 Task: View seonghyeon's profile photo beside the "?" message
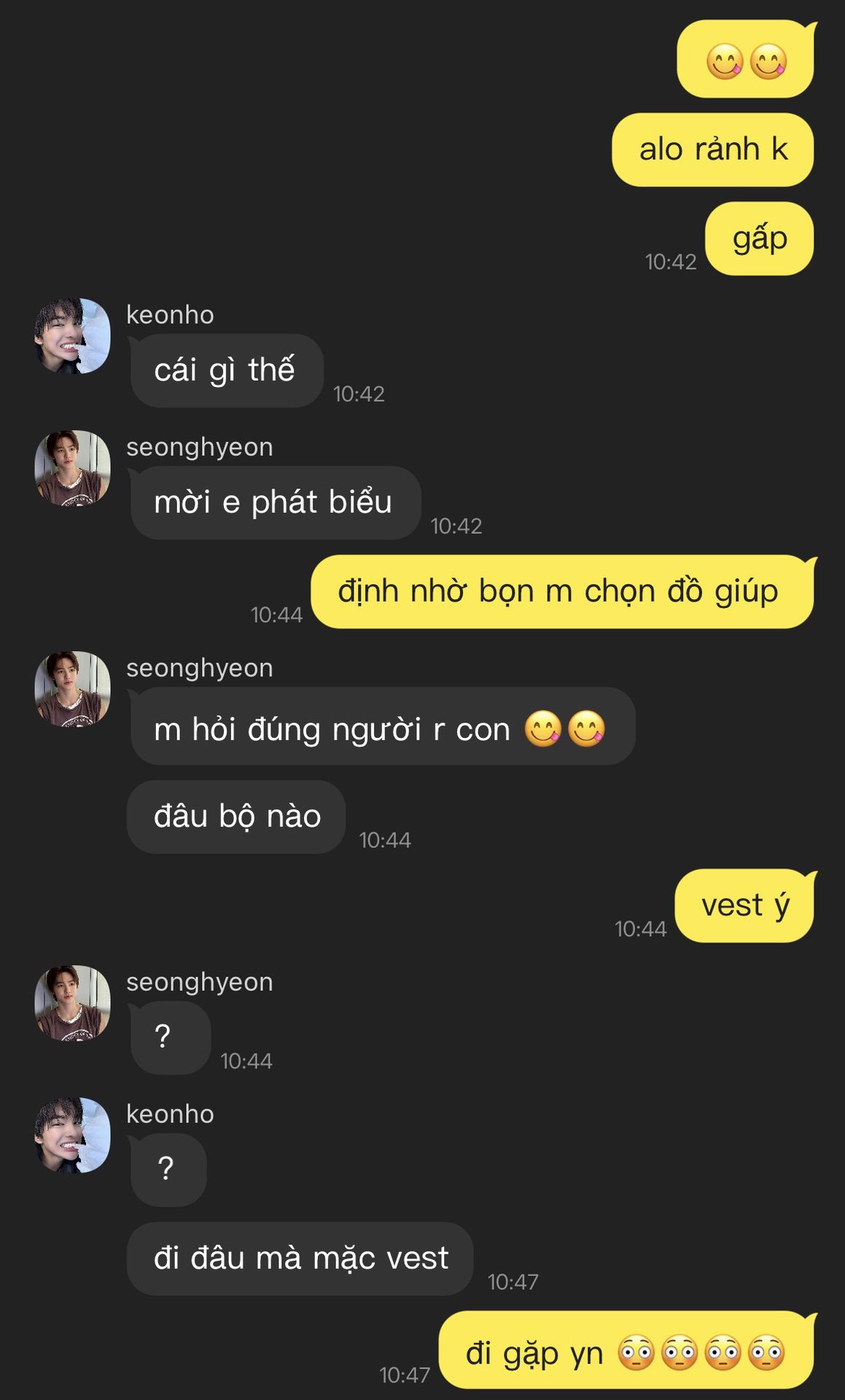pyautogui.click(x=72, y=1003)
